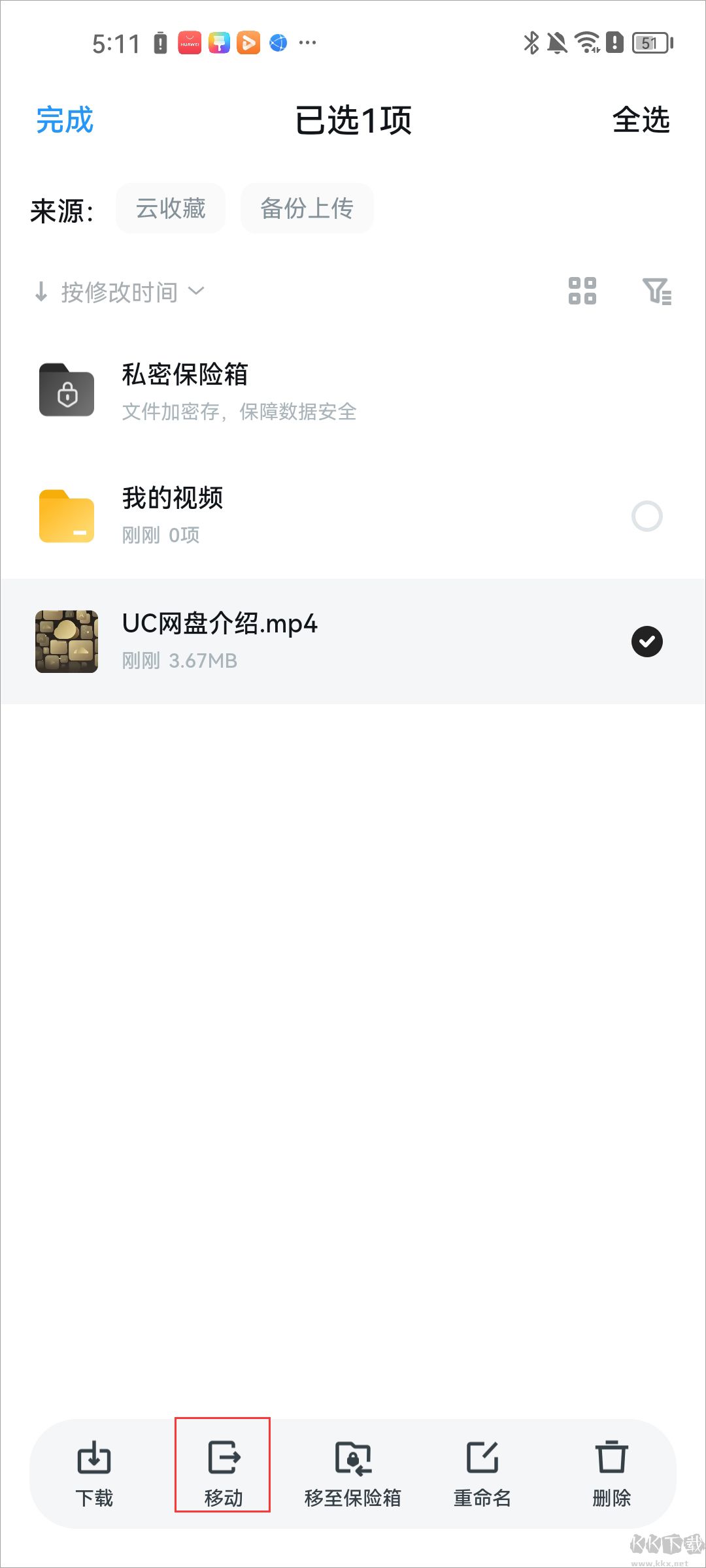Open UC网盘介绍.mp4 file entry

pyautogui.click(x=261, y=642)
